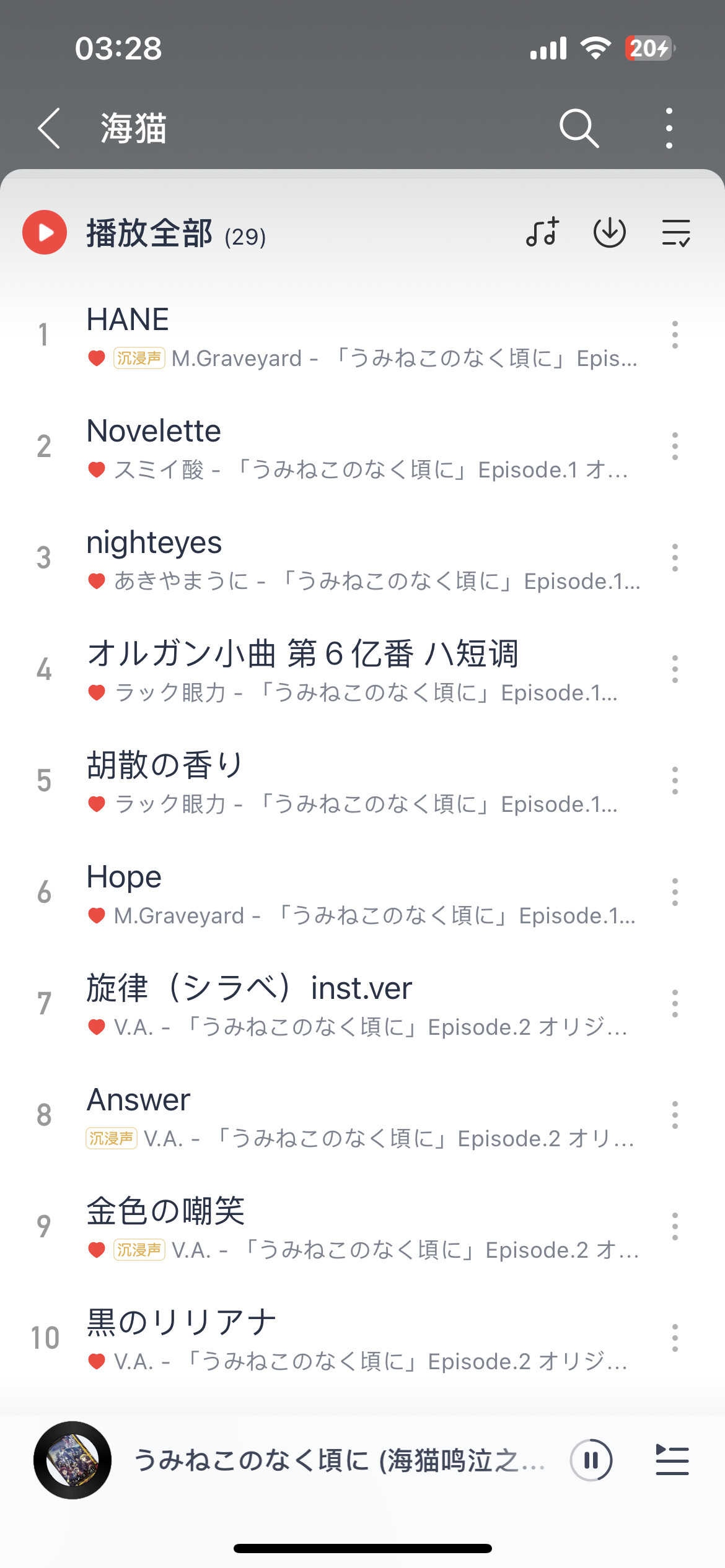
Task: Open multi-select list management
Action: point(675,233)
